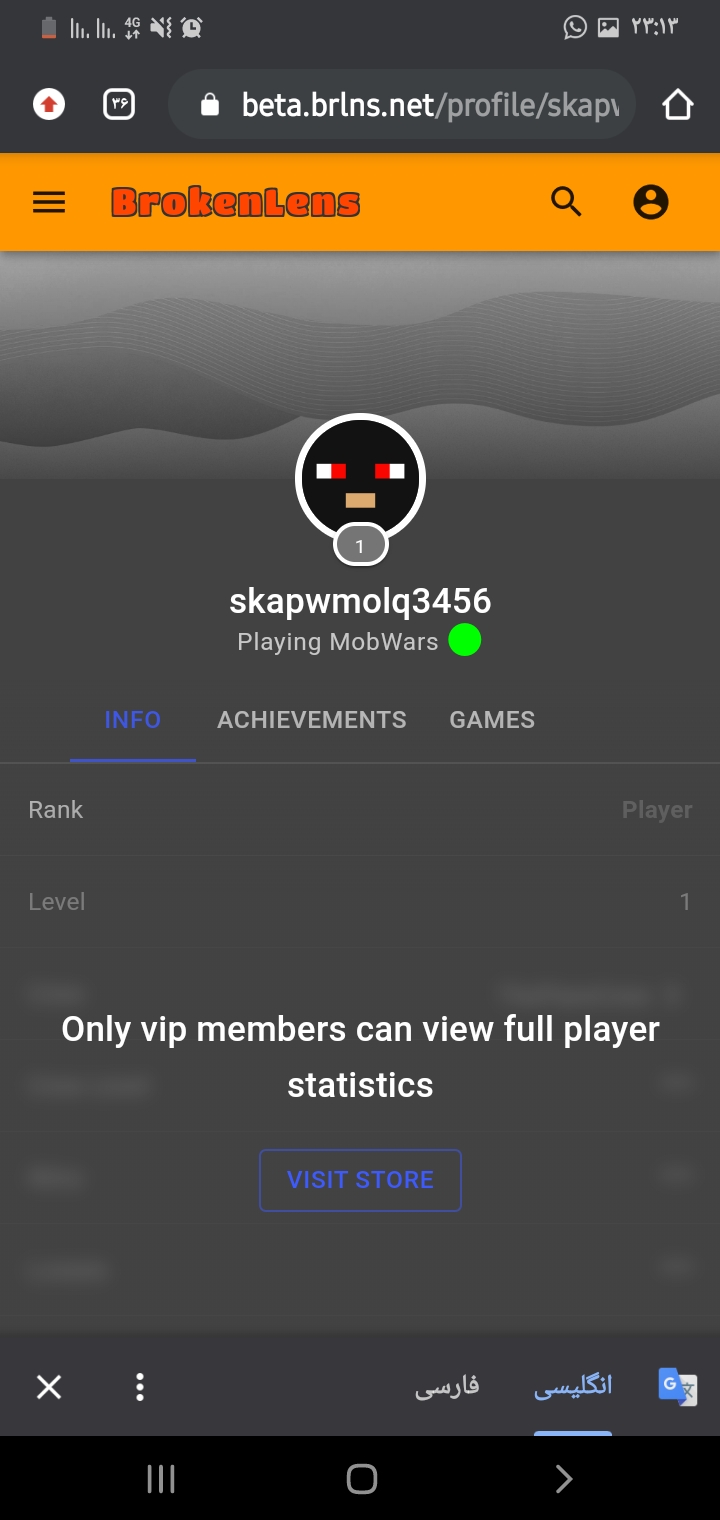This screenshot has height=1520, width=720.
Task: Open the account profile icon
Action: tap(651, 202)
